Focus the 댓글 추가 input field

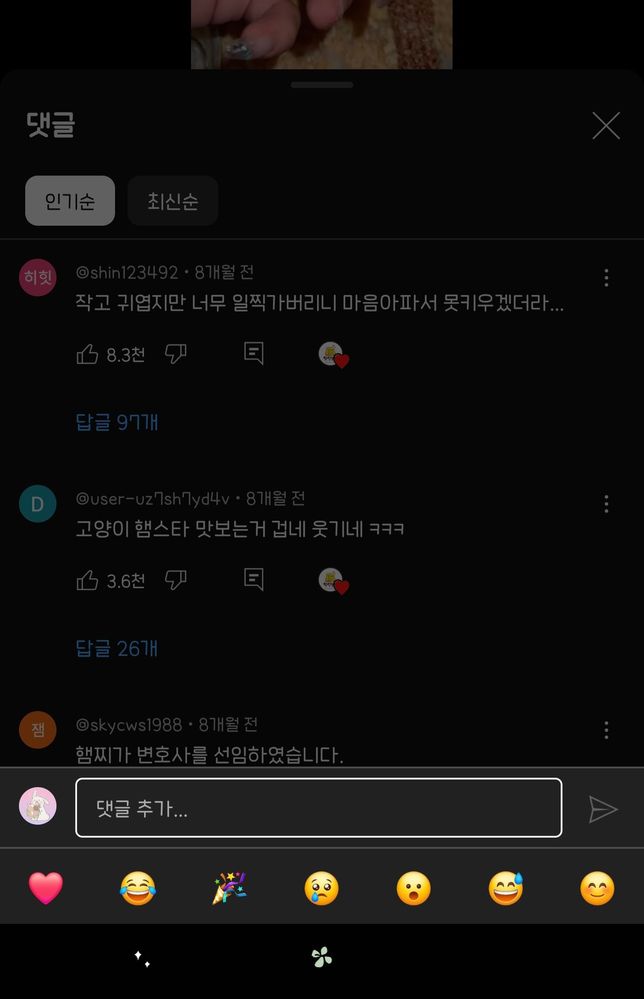tap(318, 808)
